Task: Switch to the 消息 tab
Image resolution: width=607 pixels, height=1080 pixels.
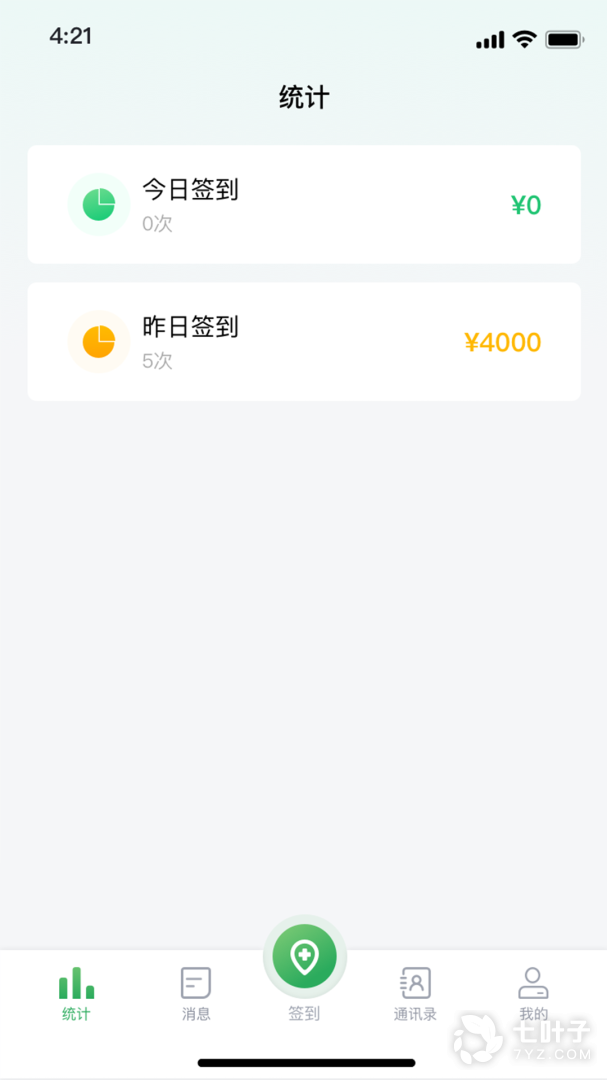Action: click(196, 993)
